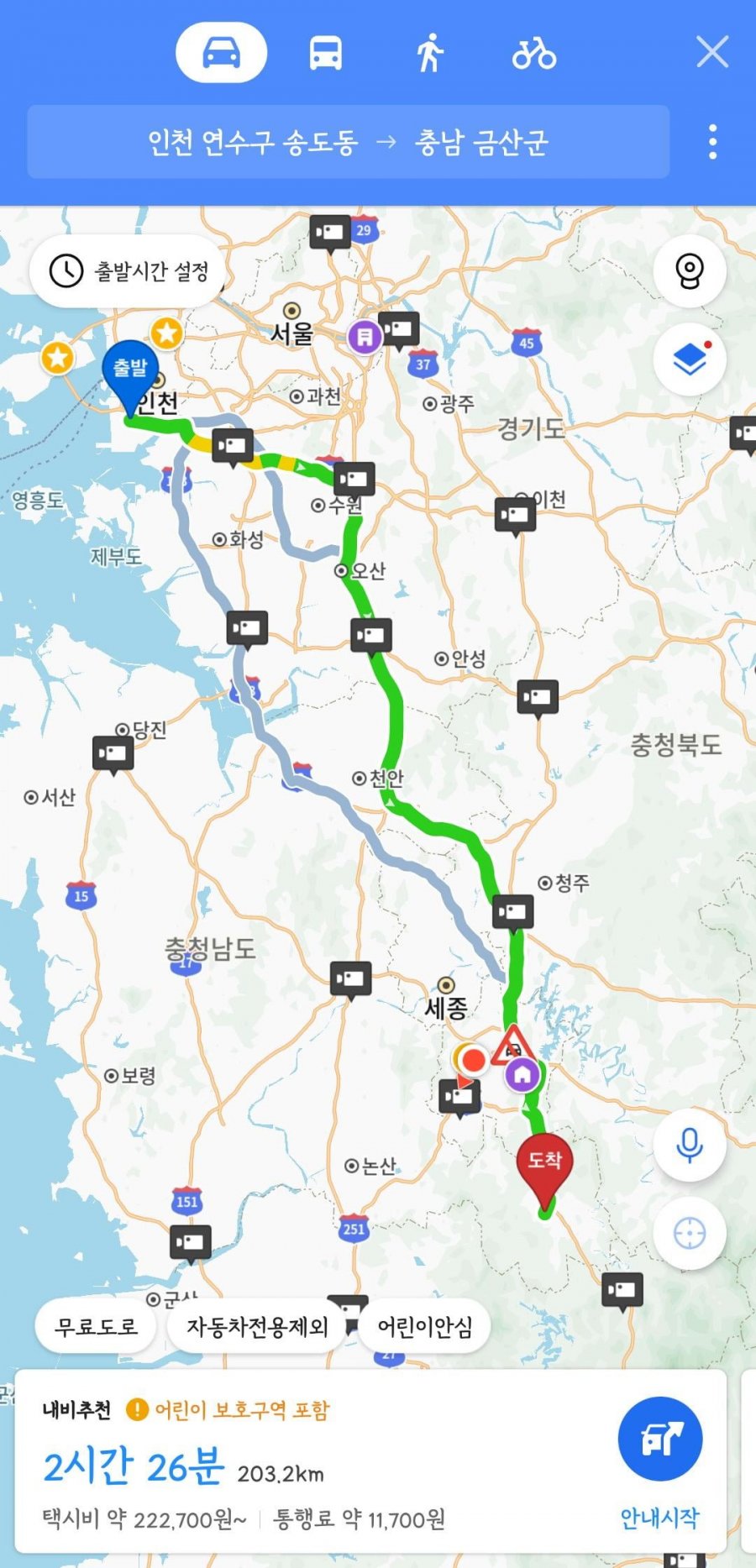
Task: Switch to the car directions tab
Action: coord(221,53)
